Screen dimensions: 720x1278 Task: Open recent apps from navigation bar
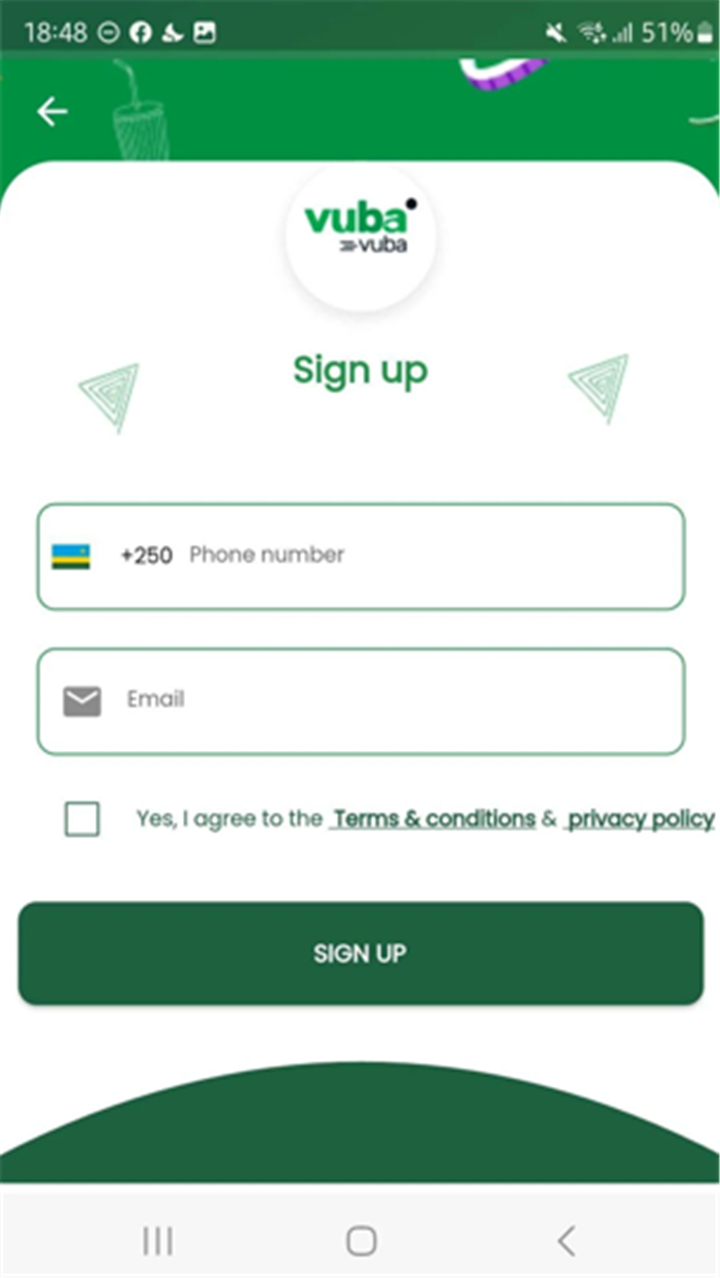coord(158,1241)
